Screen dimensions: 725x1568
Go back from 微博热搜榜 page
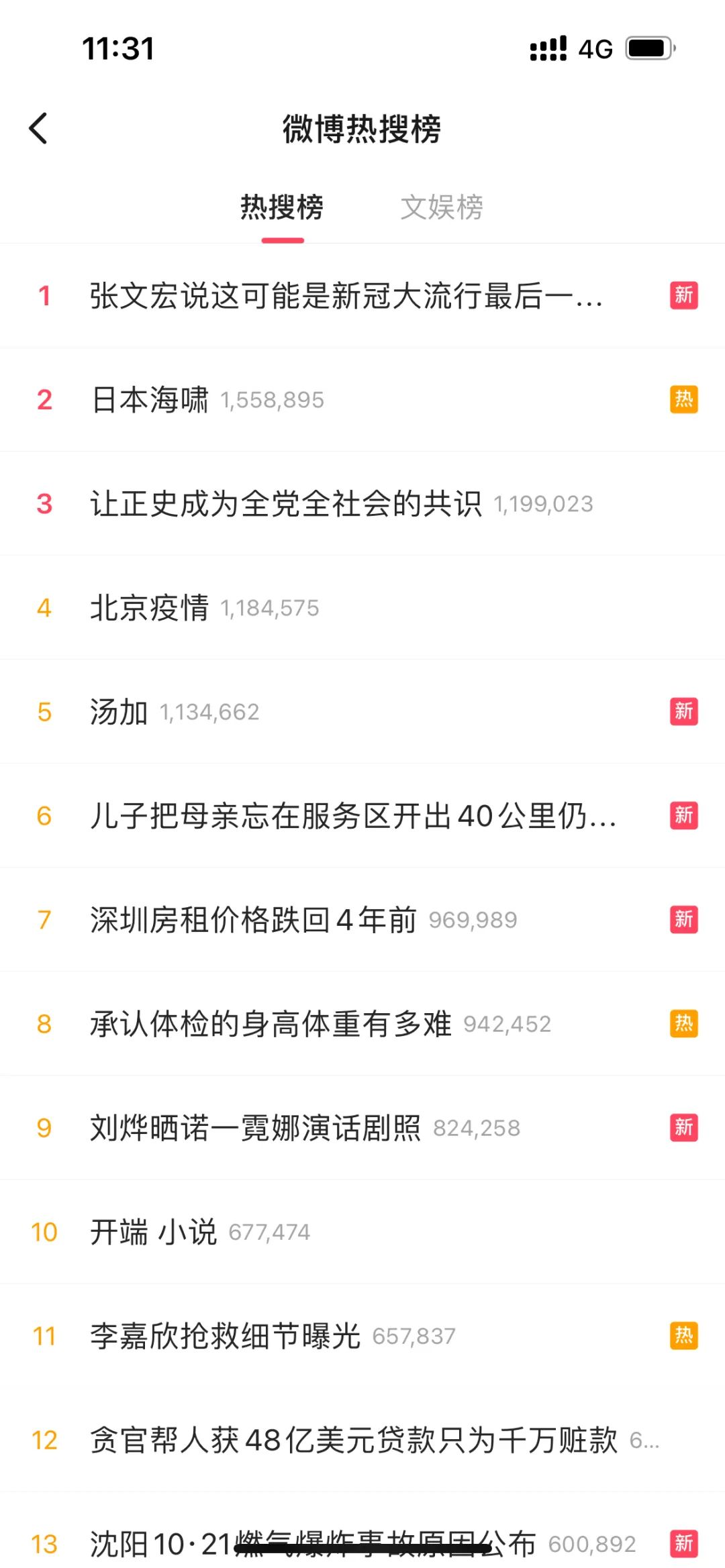pyautogui.click(x=39, y=128)
